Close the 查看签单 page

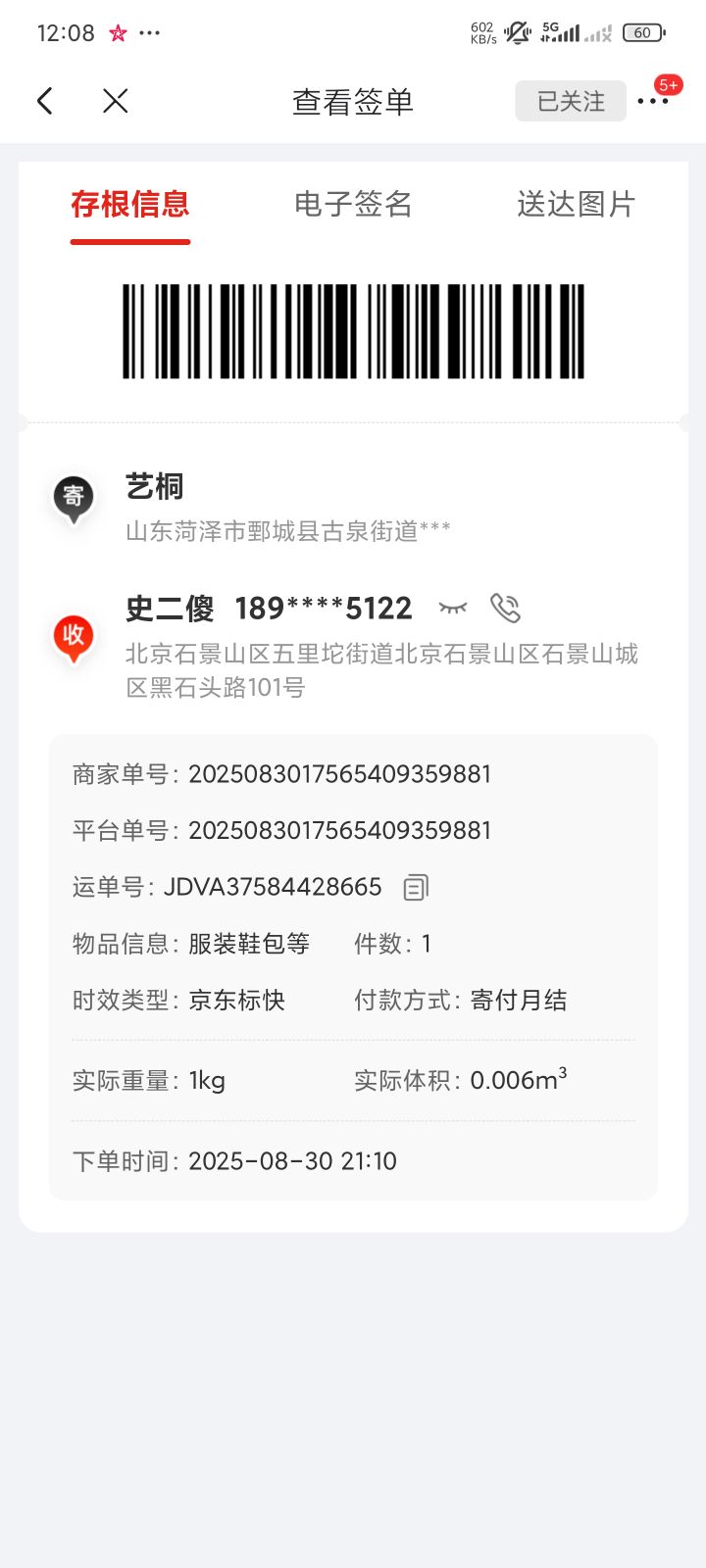tap(116, 100)
